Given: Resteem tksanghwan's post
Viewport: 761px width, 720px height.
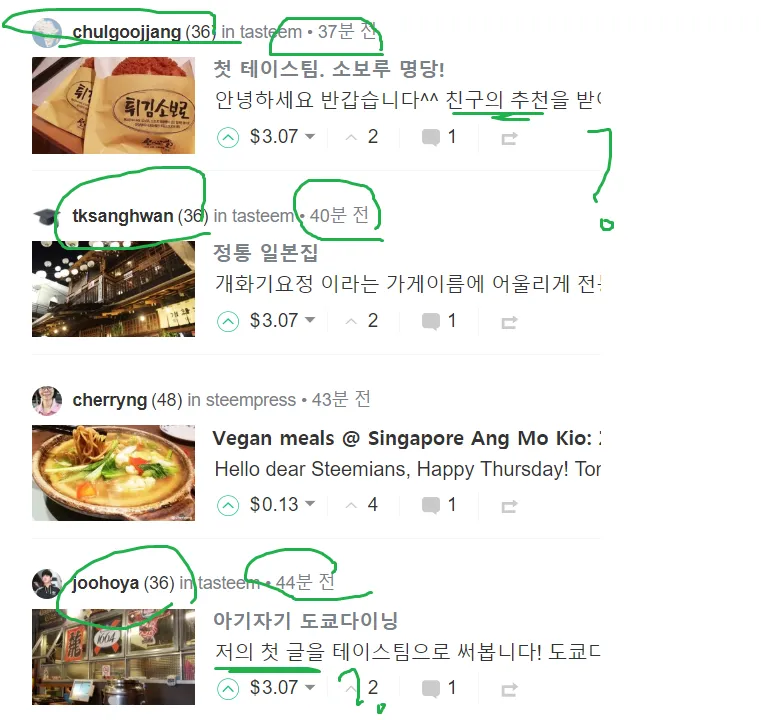Looking at the screenshot, I should (508, 322).
